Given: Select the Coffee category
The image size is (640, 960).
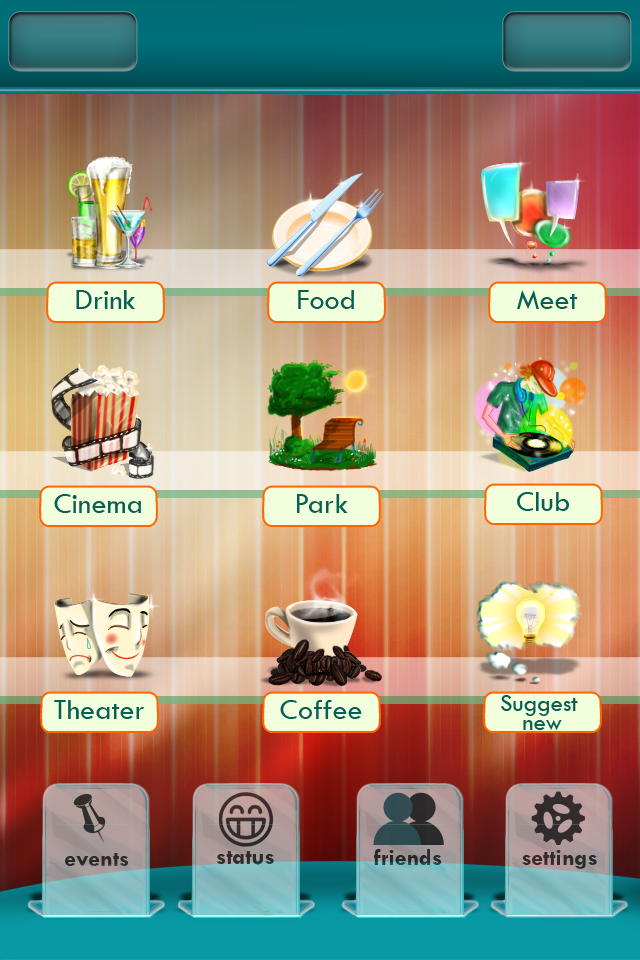Looking at the screenshot, I should pos(321,711).
